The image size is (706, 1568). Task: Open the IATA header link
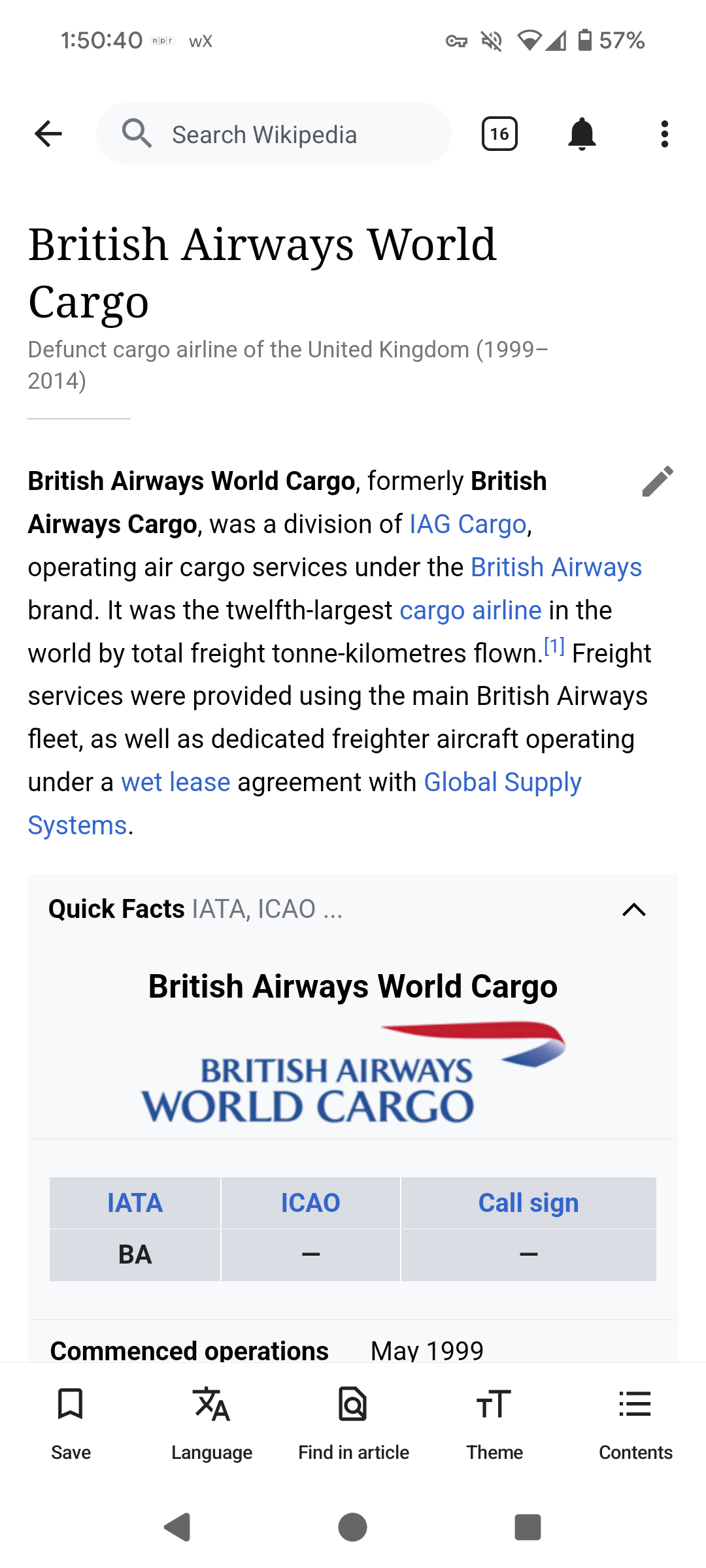tap(135, 1203)
